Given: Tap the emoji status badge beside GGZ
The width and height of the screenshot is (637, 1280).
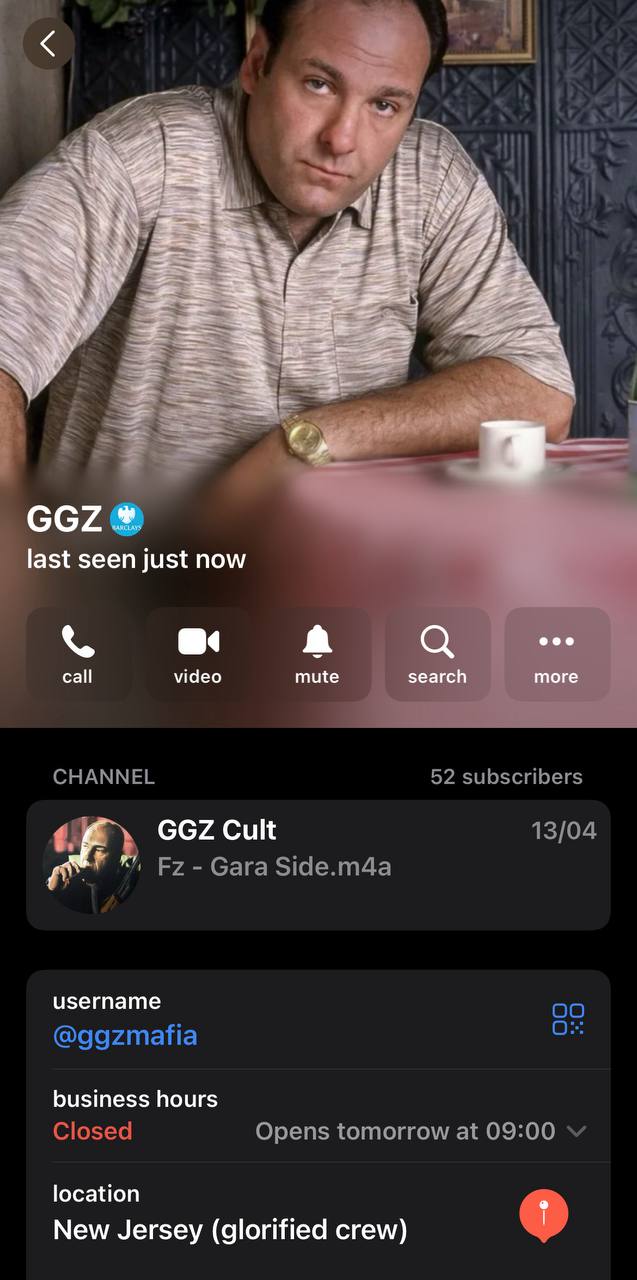Looking at the screenshot, I should pos(127,519).
